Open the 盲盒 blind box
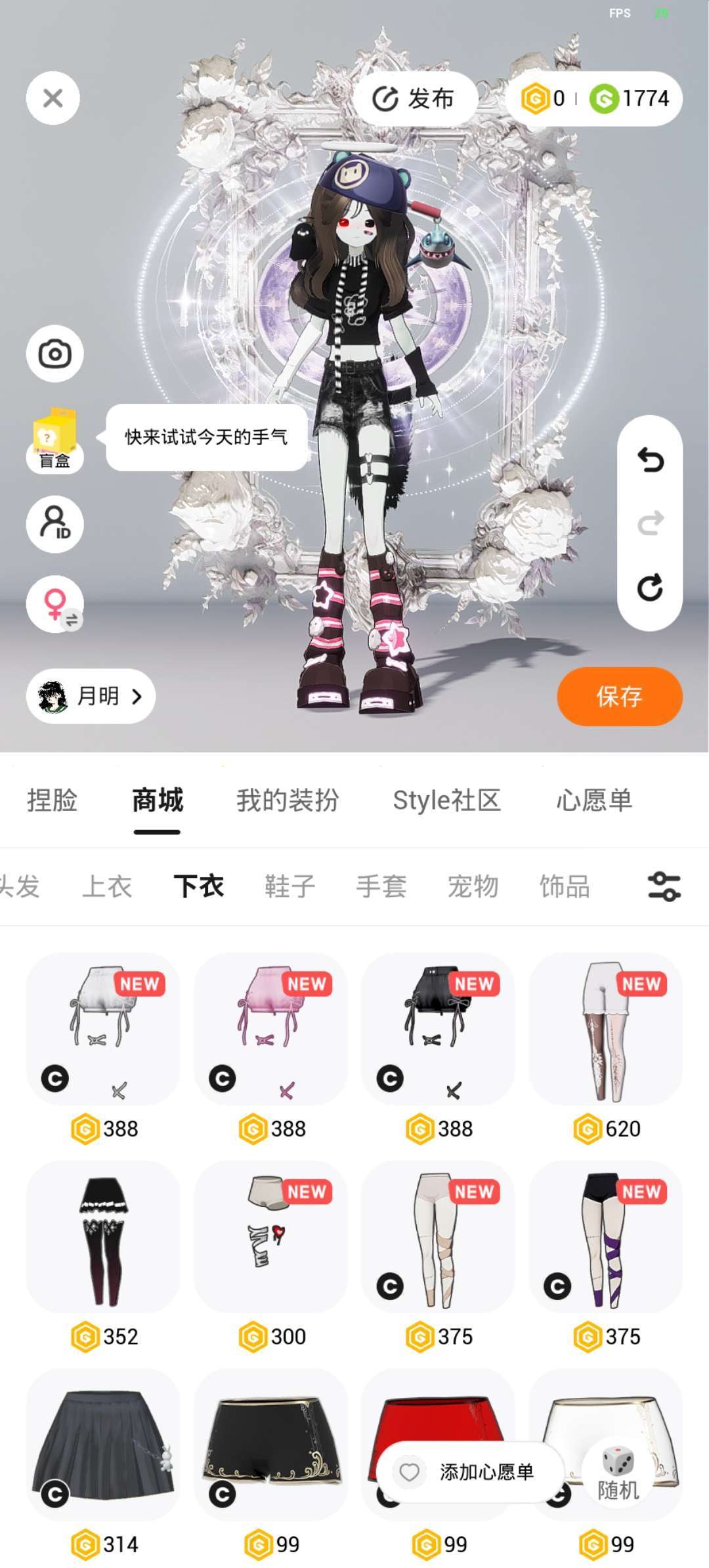The height and width of the screenshot is (1568, 709). click(x=54, y=439)
